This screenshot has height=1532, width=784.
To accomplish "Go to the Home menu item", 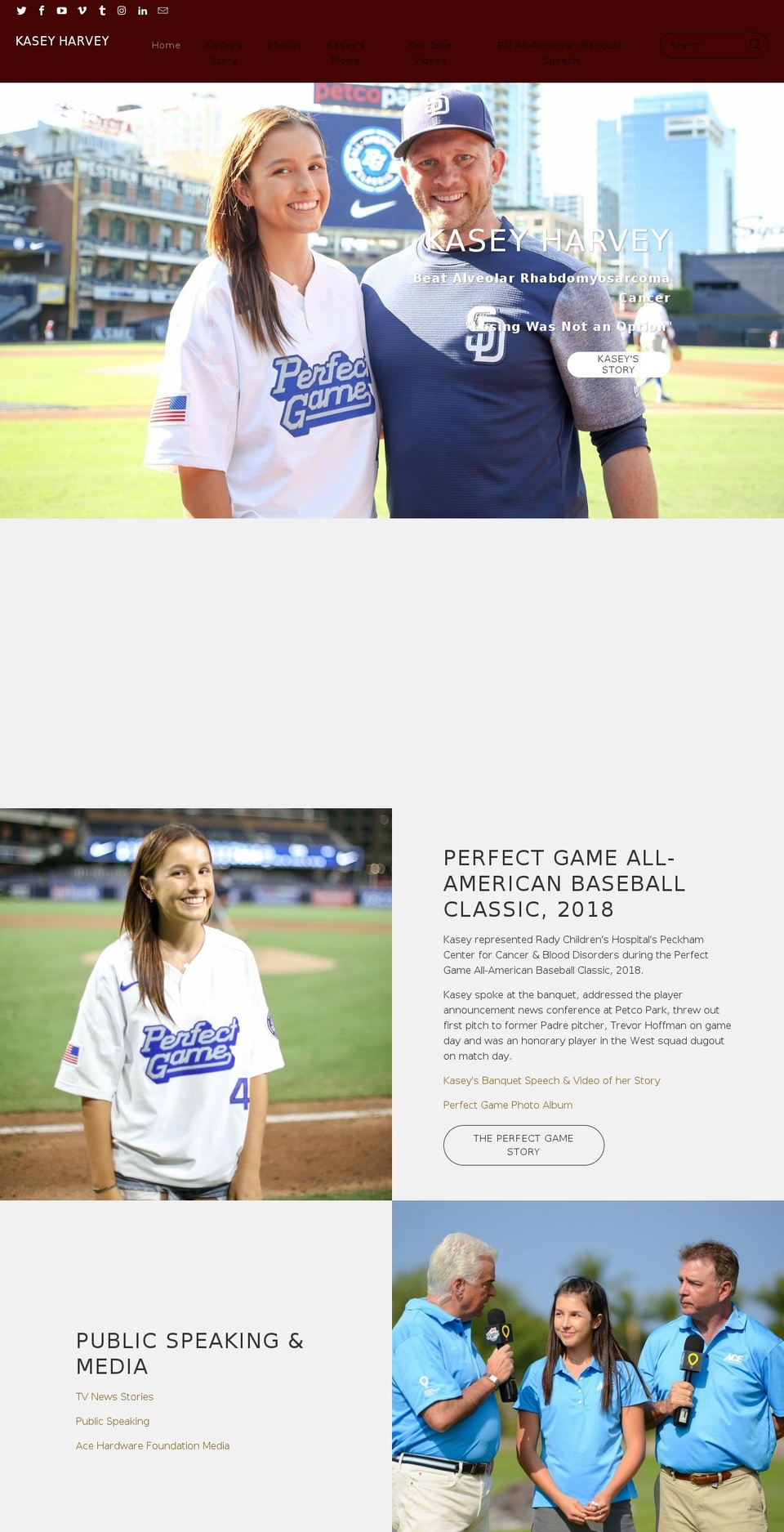I will coord(166,45).
